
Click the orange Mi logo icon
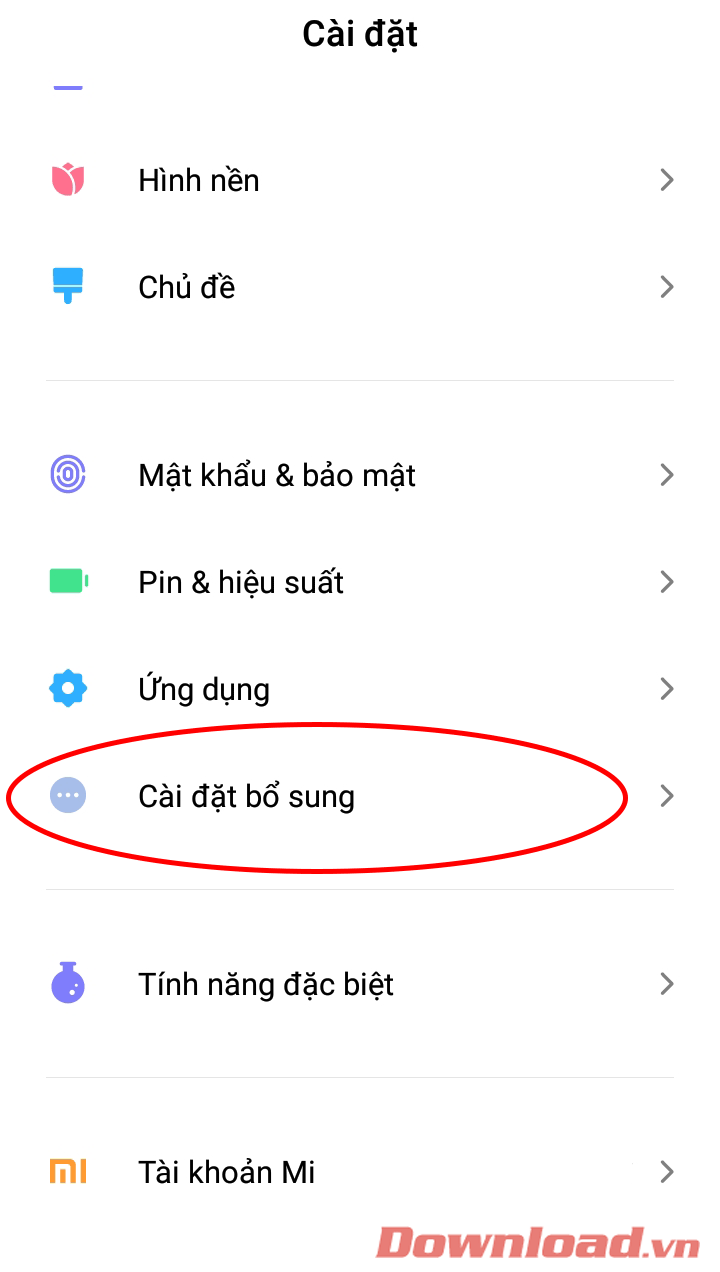67,1171
